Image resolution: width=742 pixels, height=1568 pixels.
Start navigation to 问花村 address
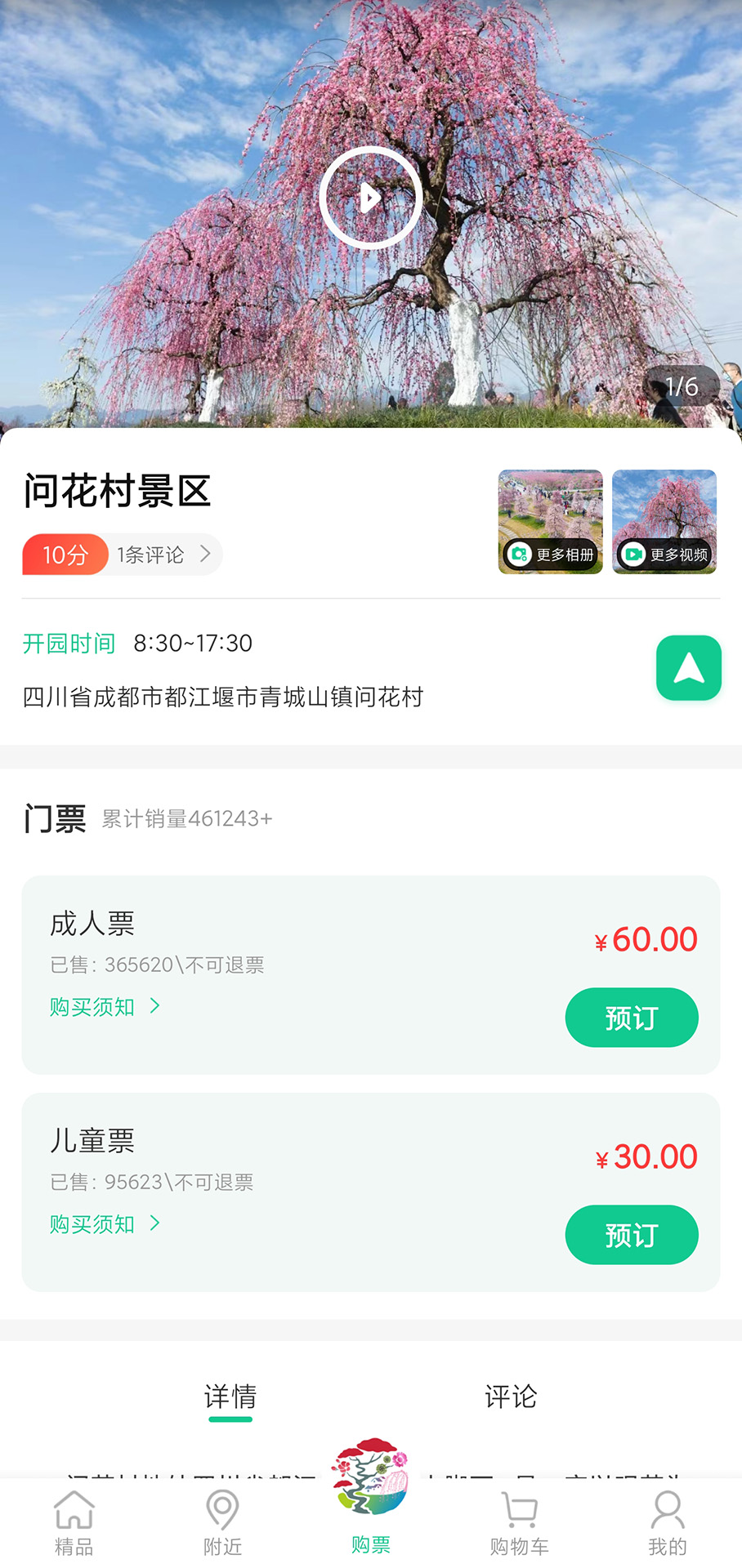[x=688, y=668]
